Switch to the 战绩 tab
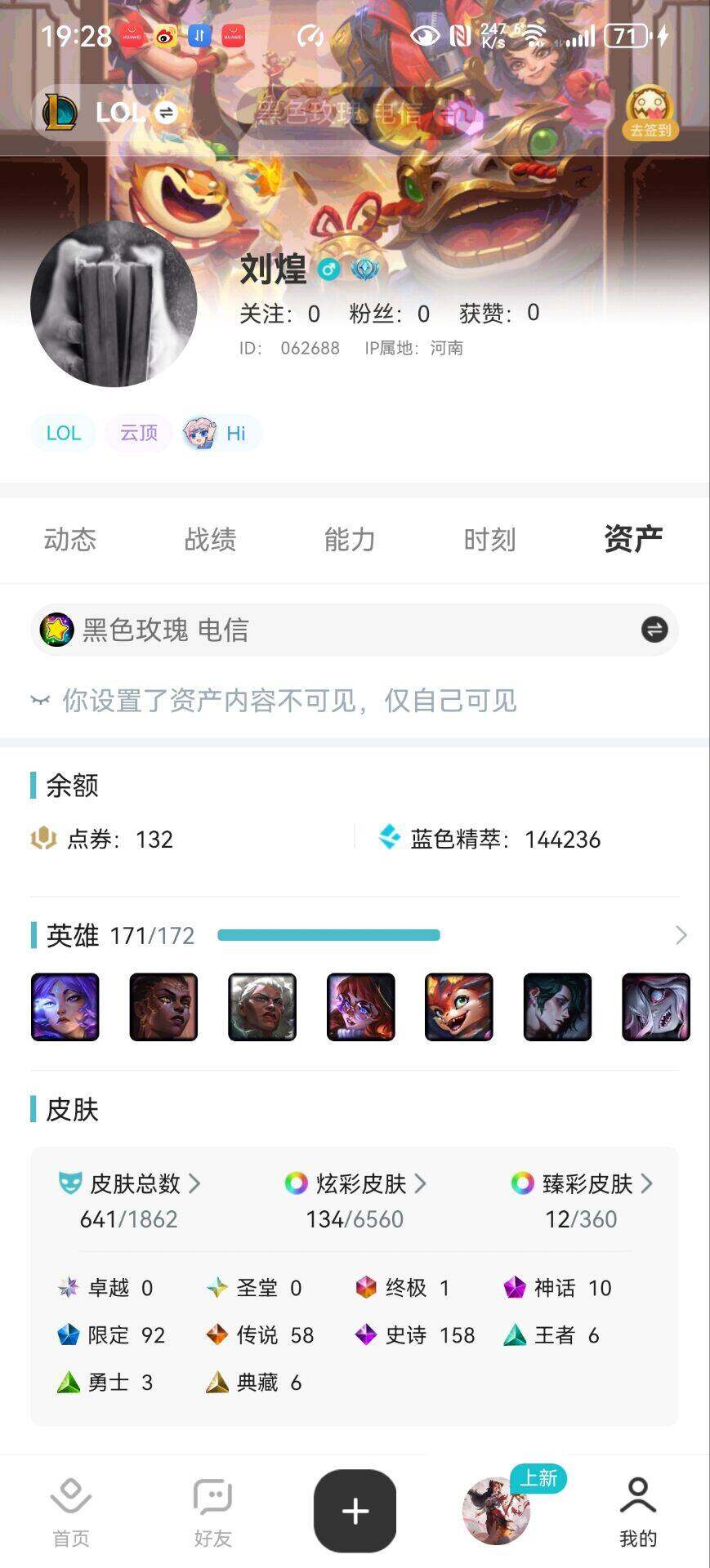 coord(210,539)
